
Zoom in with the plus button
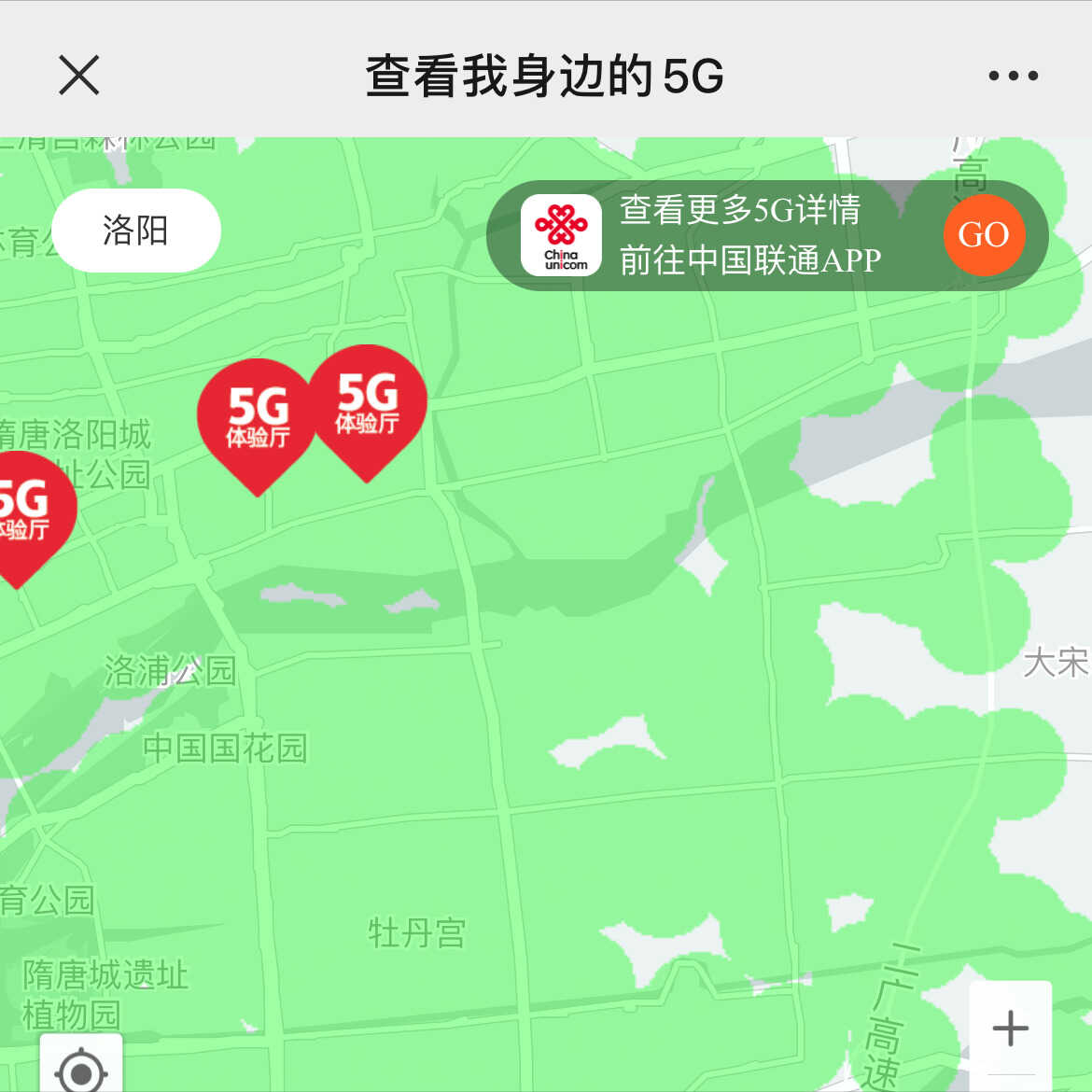coord(1010,1029)
